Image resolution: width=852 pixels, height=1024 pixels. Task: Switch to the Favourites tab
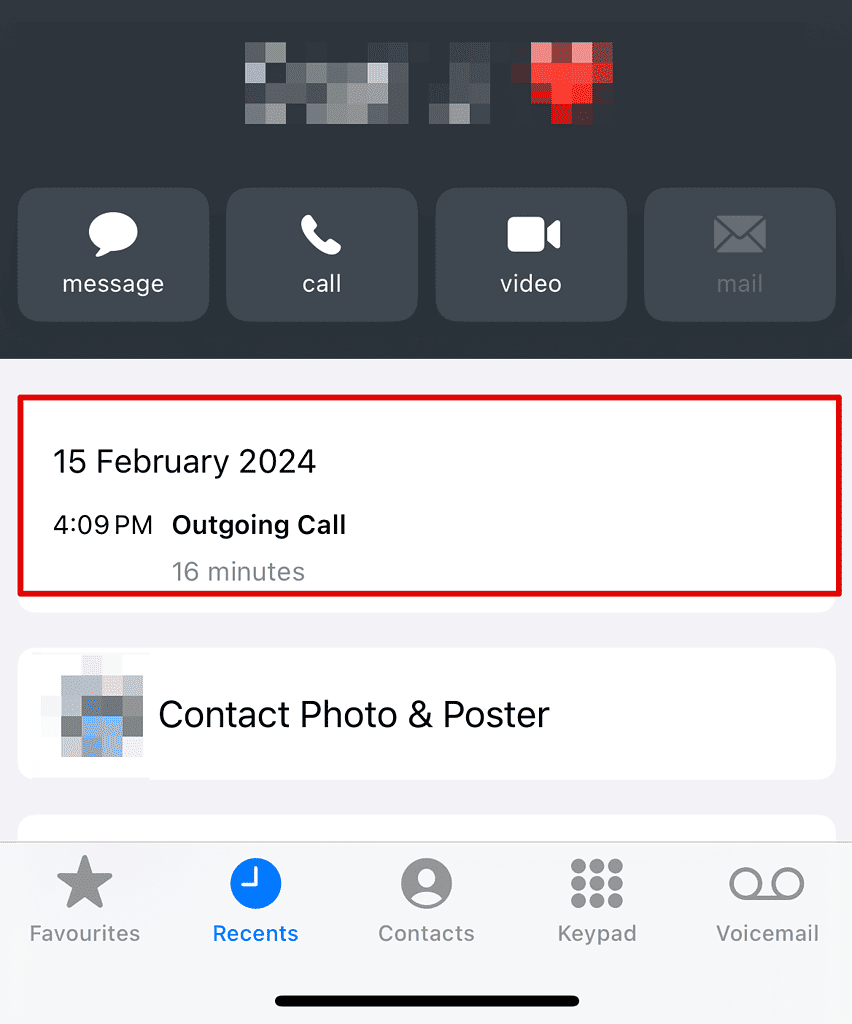click(85, 899)
